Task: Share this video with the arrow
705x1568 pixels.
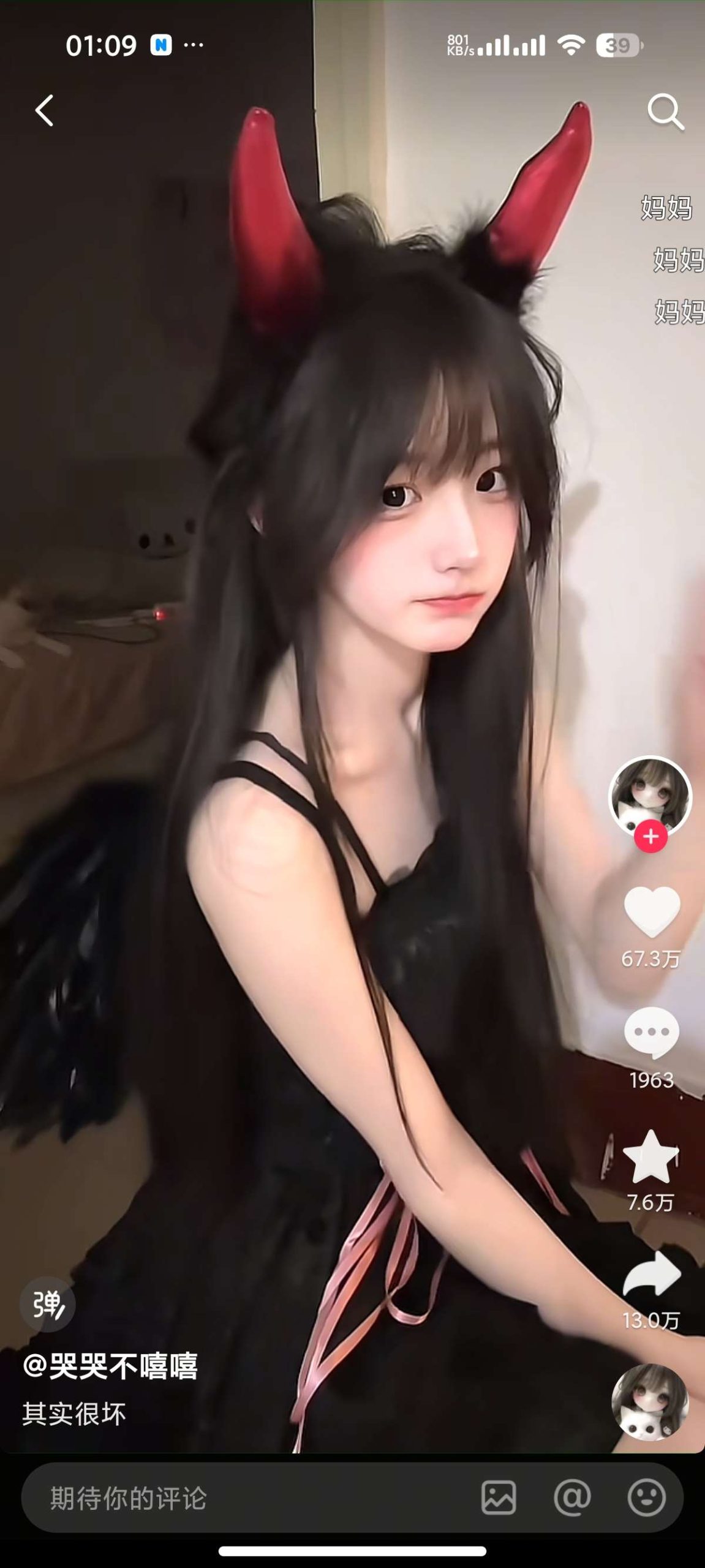Action: (651, 1274)
